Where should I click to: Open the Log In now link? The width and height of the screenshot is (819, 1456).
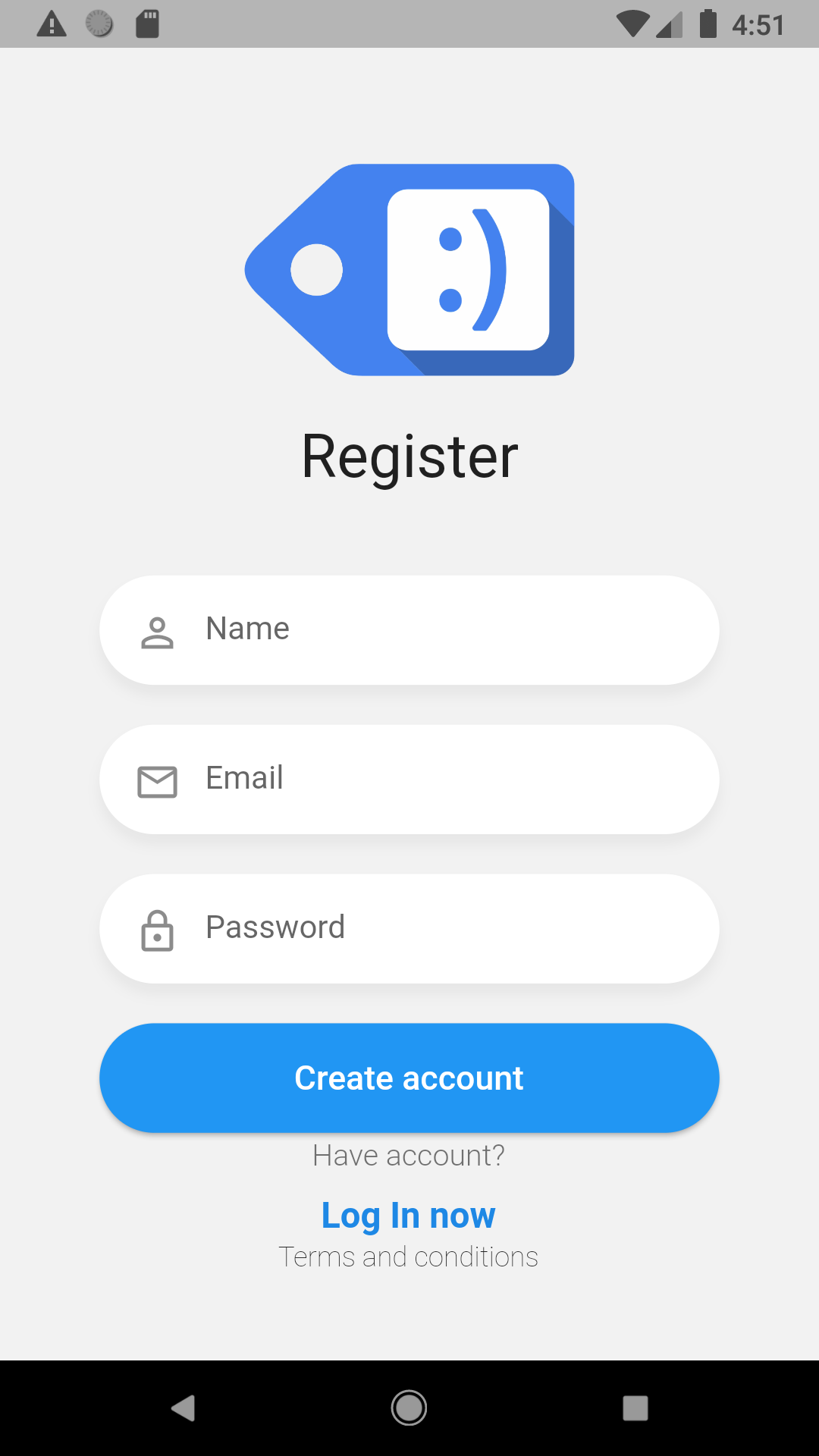click(x=409, y=1215)
